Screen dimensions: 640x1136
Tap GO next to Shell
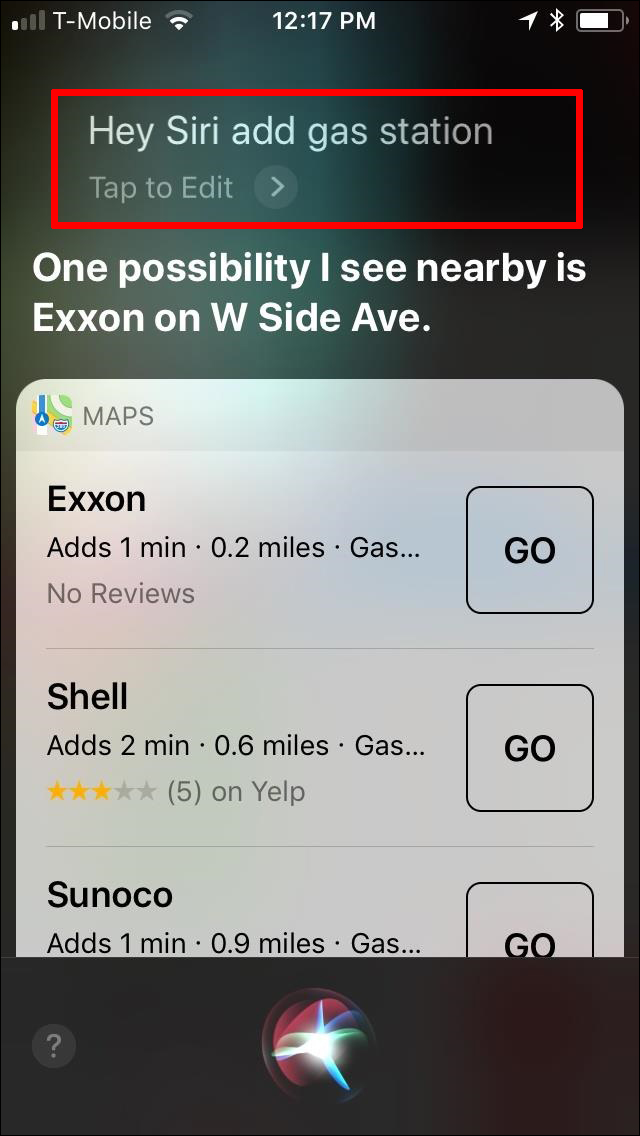tap(530, 748)
